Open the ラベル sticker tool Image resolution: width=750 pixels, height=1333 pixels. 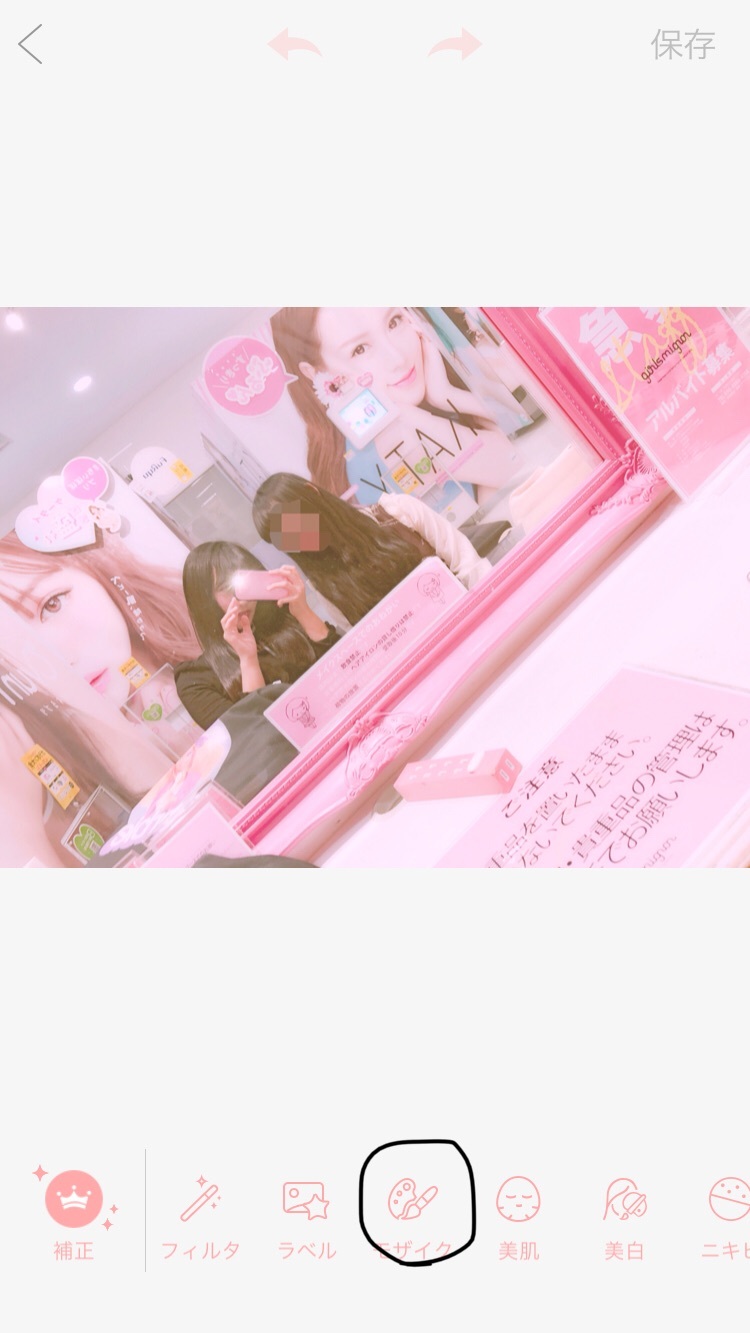pos(306,1215)
